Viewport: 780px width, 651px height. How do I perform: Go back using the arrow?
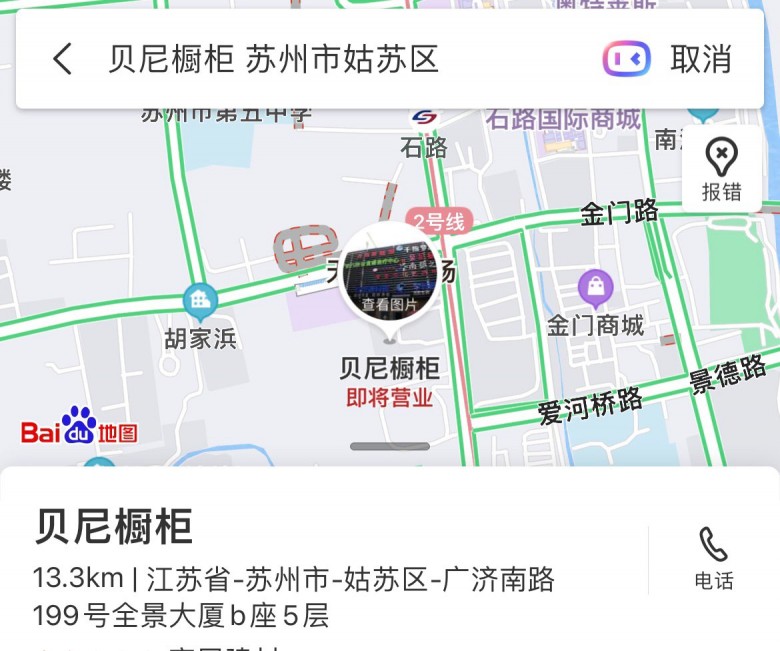[62, 59]
